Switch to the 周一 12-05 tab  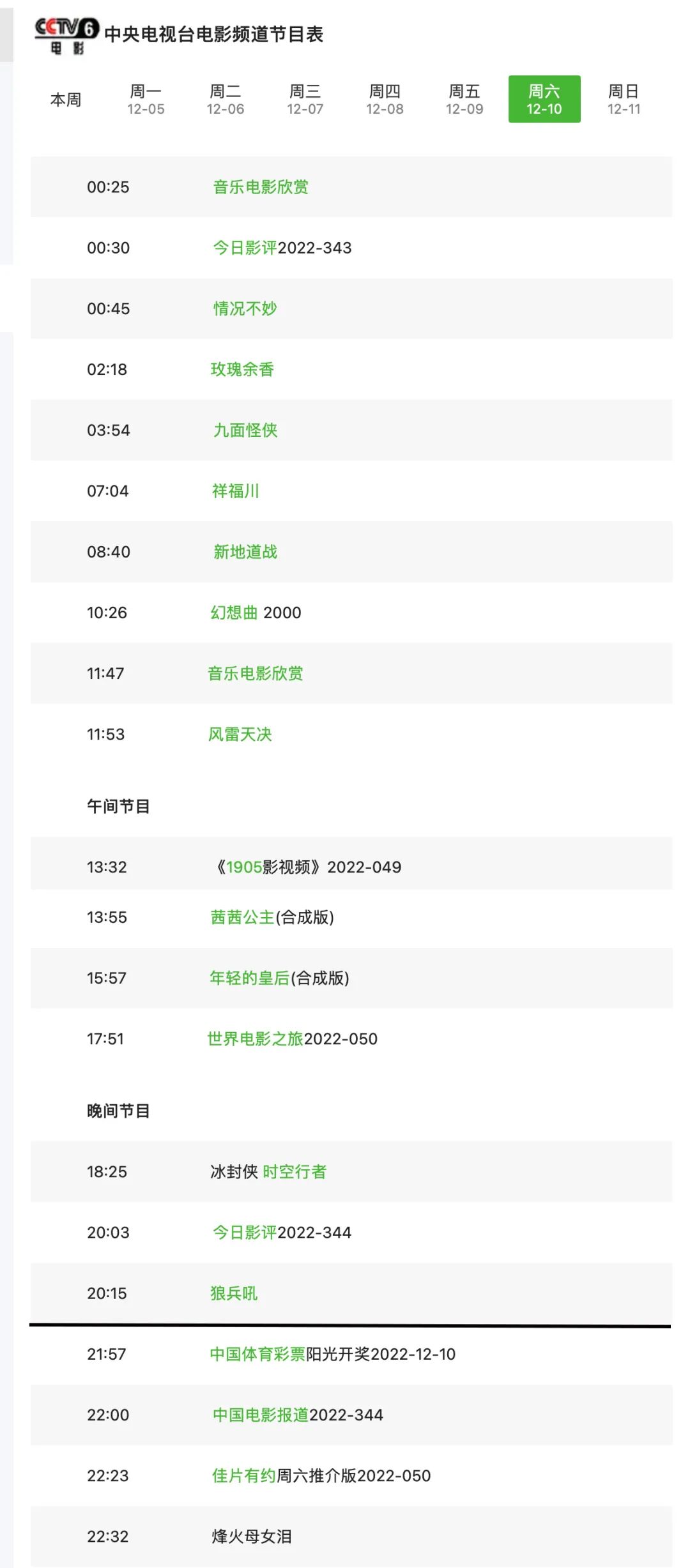coord(146,100)
